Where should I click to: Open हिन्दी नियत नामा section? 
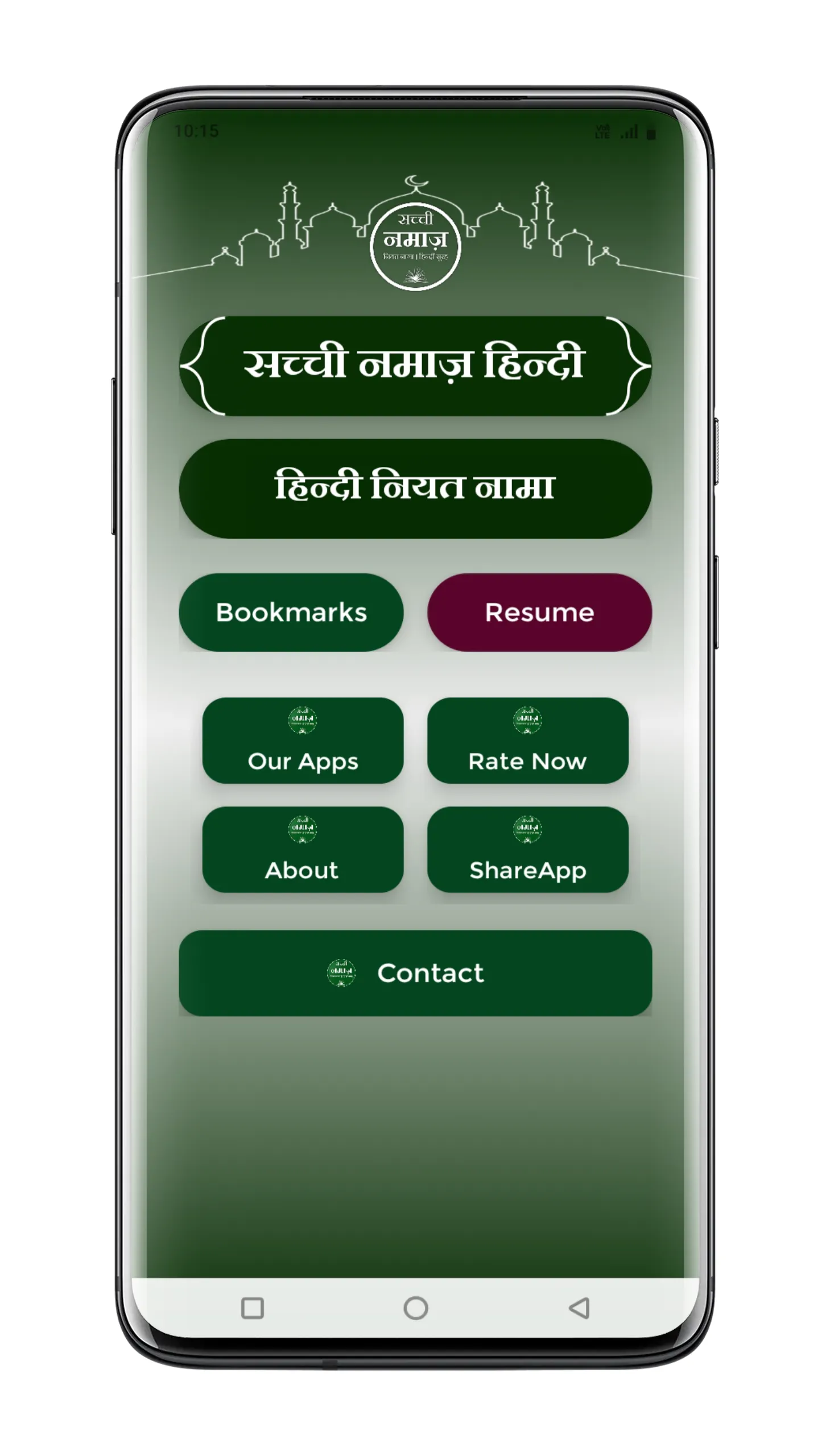415,489
